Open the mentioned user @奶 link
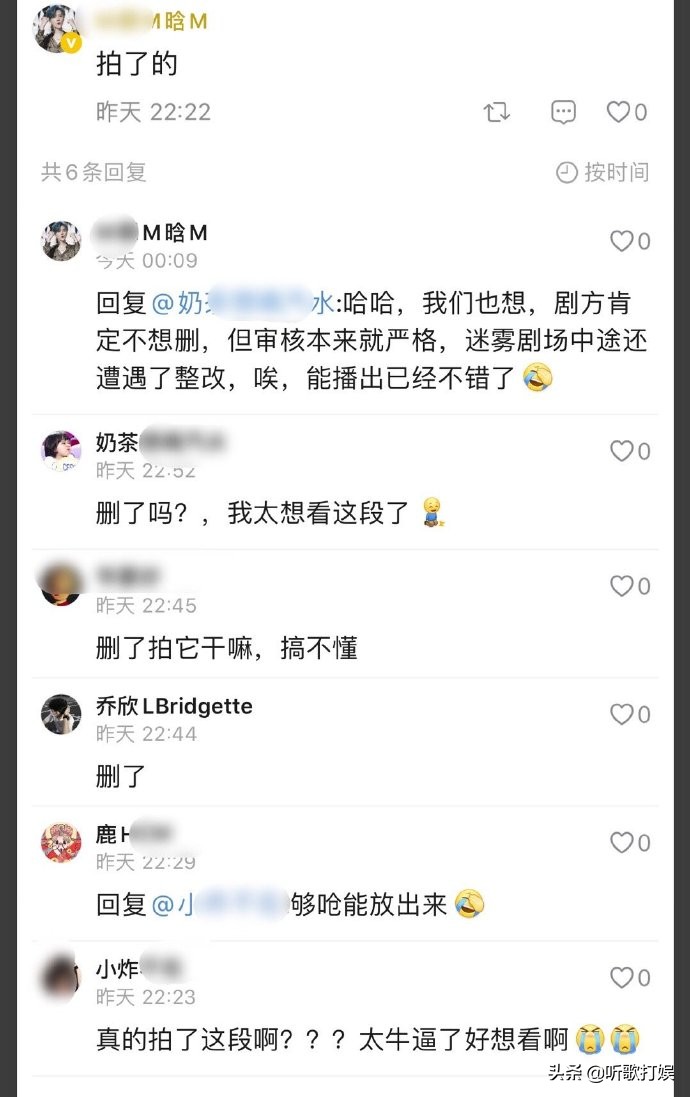This screenshot has width=690, height=1097. click(244, 302)
